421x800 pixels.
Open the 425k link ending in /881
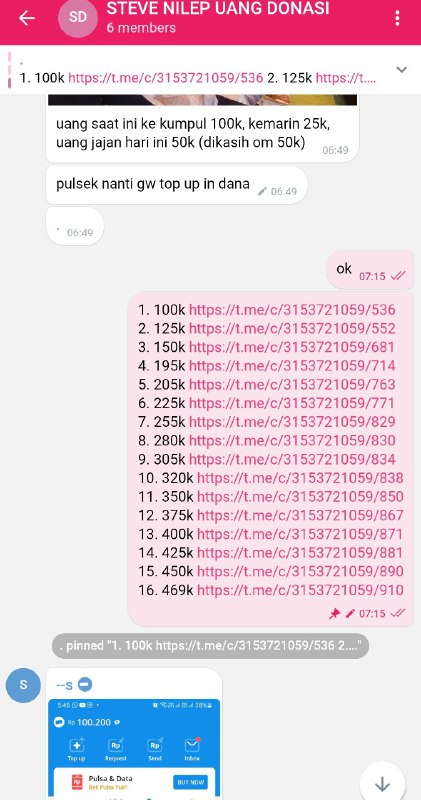pyautogui.click(x=300, y=553)
